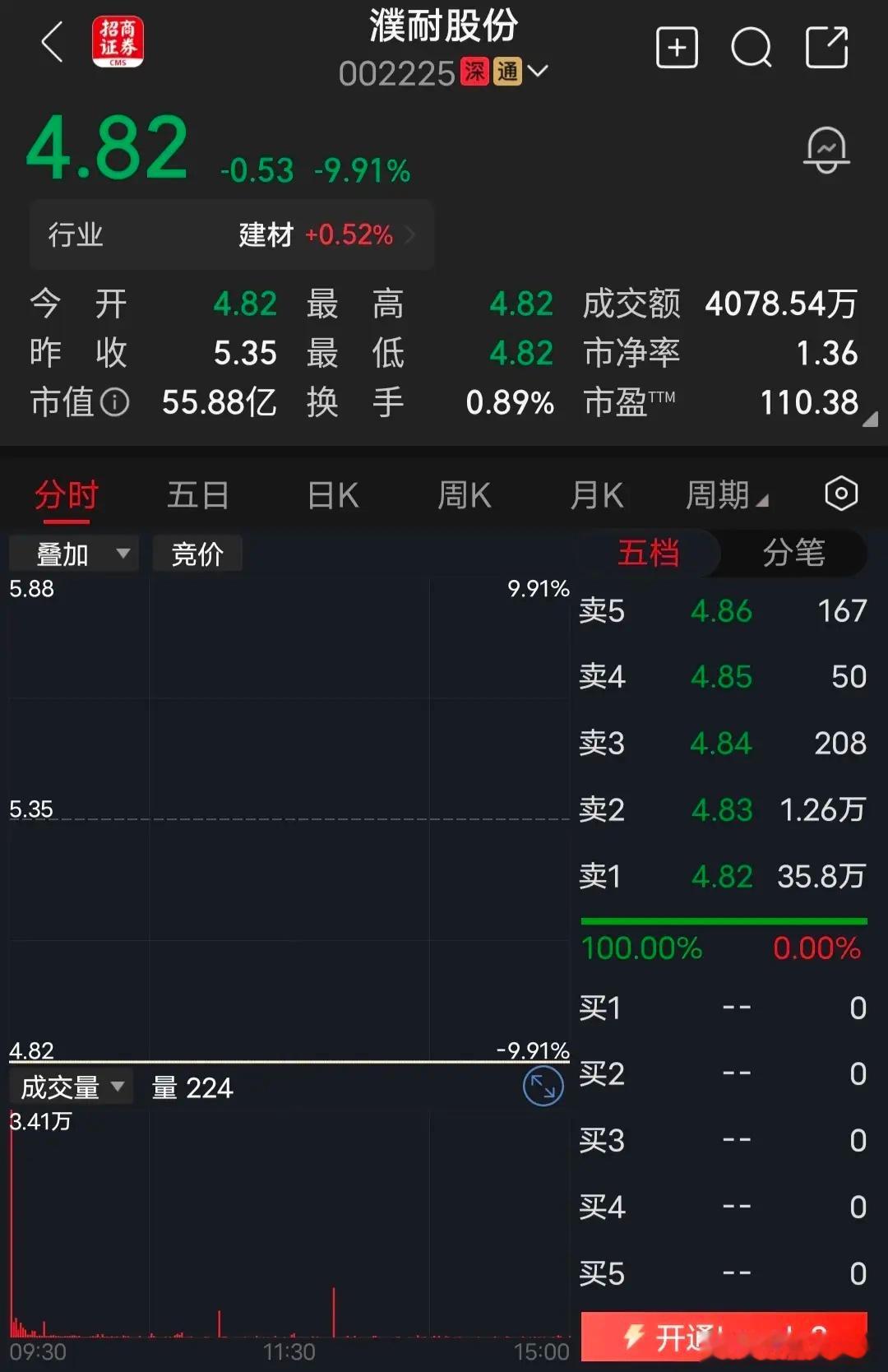Image resolution: width=888 pixels, height=1372 pixels.
Task: Set a price alert with the bell icon
Action: pos(826,150)
